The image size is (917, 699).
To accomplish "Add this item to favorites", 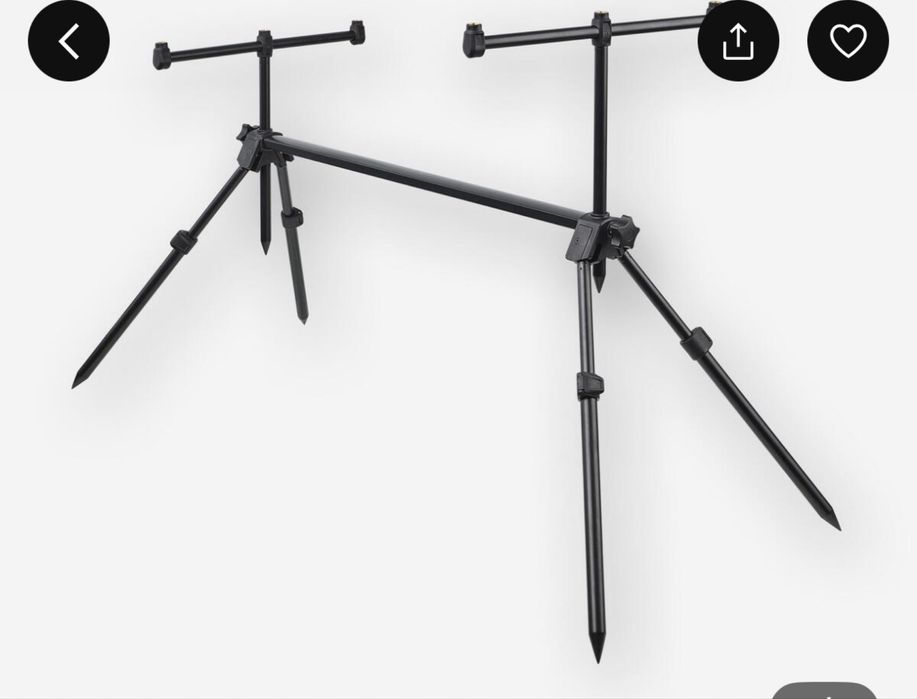I will point(847,41).
